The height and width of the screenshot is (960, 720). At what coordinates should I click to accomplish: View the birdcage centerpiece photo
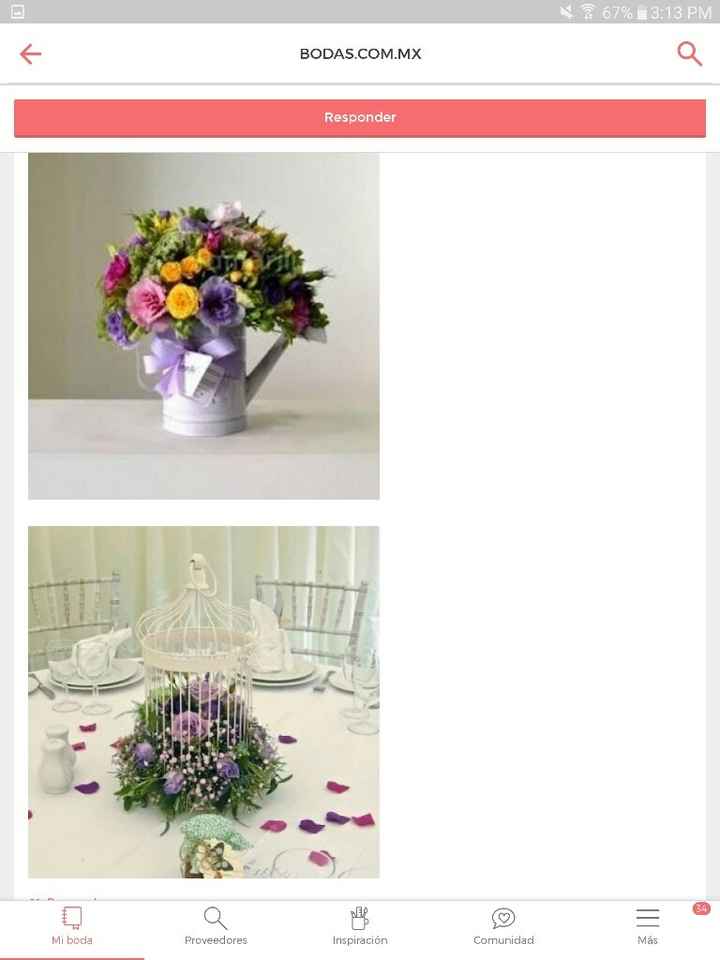tap(204, 702)
